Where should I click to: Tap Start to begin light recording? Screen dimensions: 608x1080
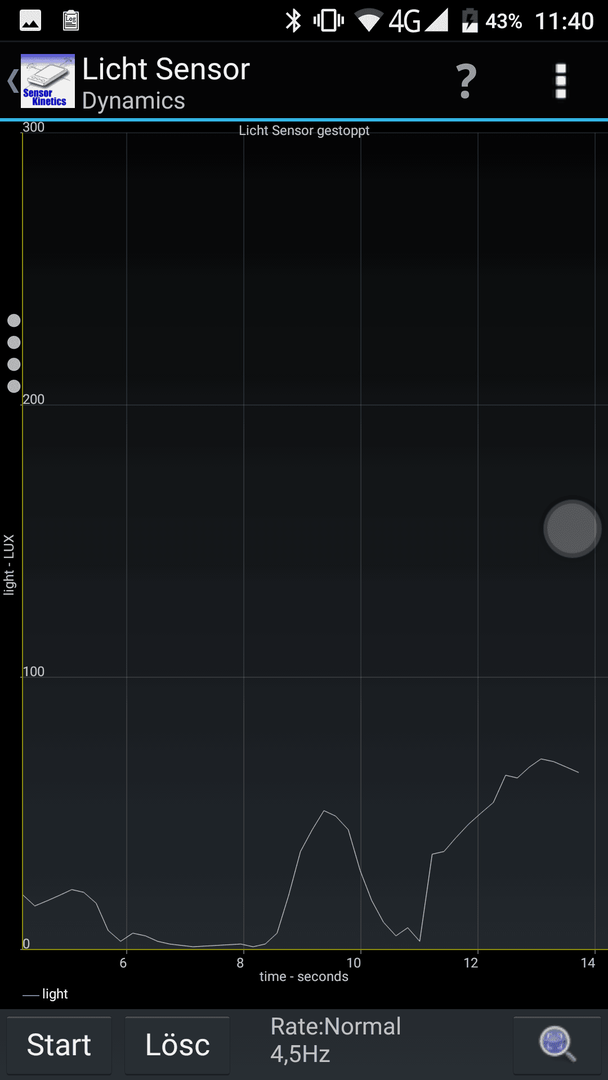(59, 1045)
